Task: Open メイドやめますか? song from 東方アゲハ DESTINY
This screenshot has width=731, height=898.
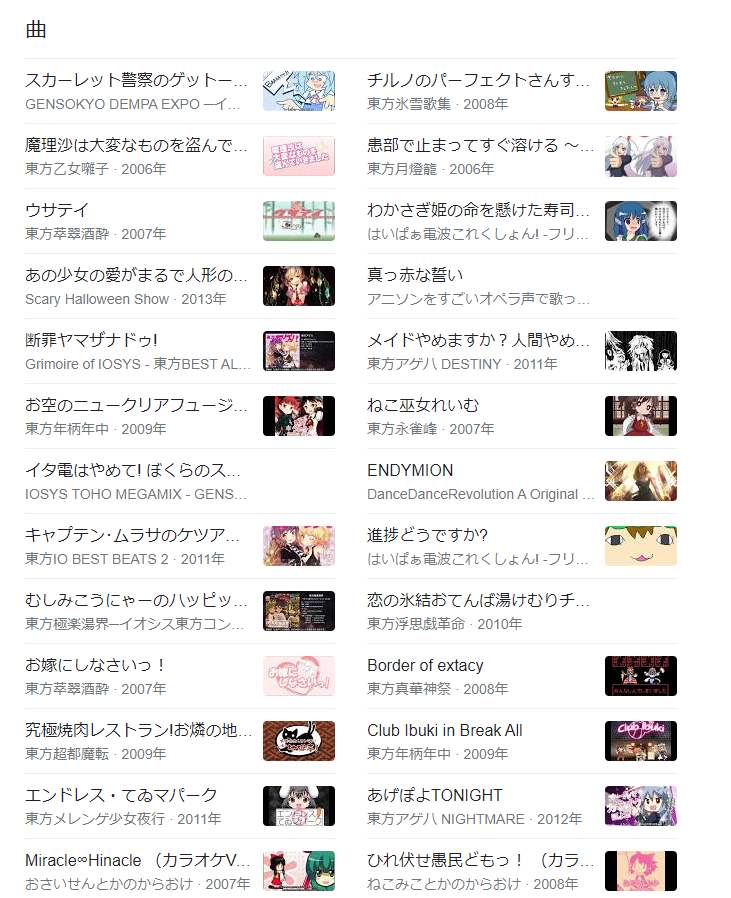Action: (478, 340)
